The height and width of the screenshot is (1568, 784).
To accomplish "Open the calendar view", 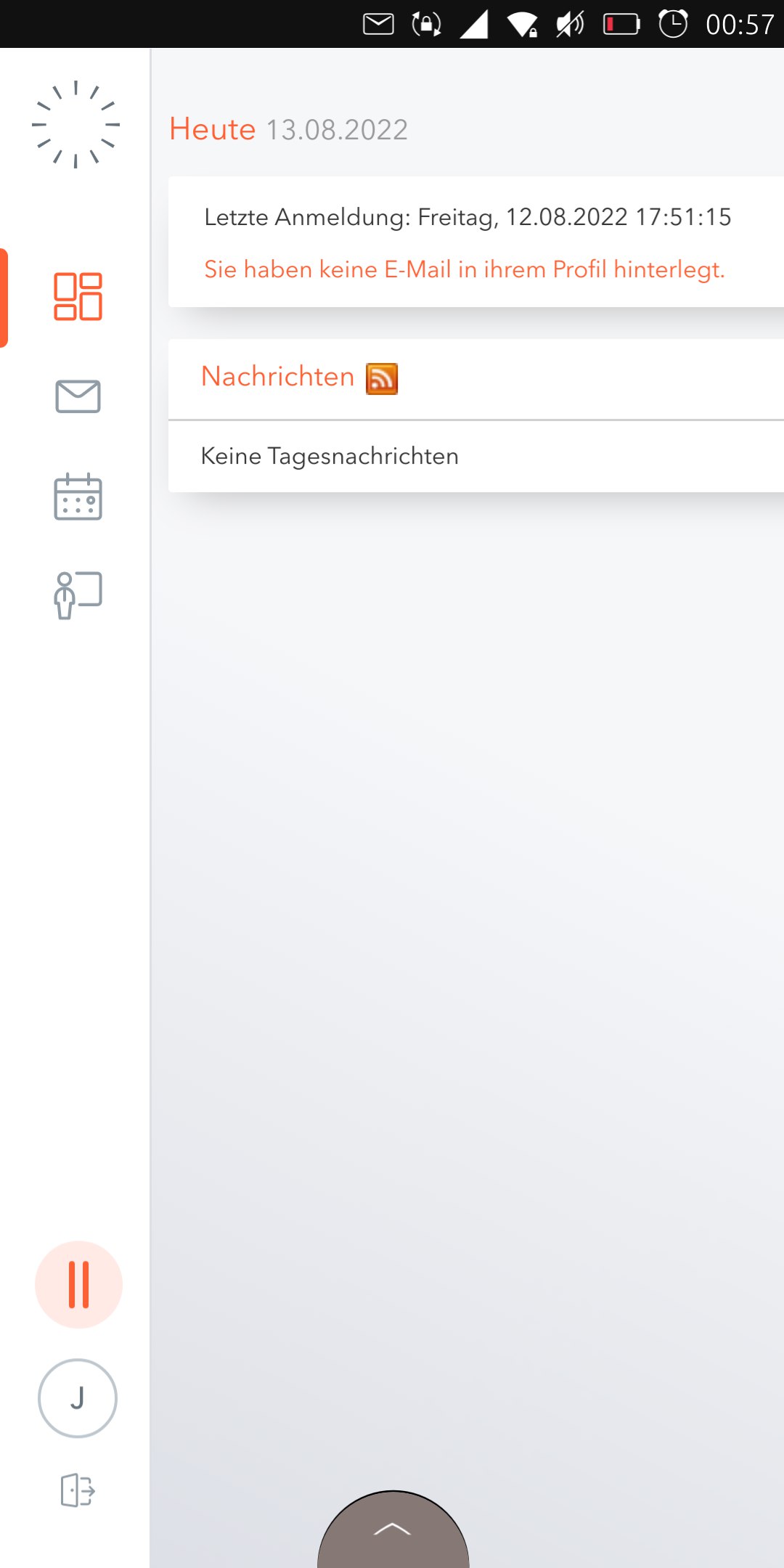I will coord(78,497).
